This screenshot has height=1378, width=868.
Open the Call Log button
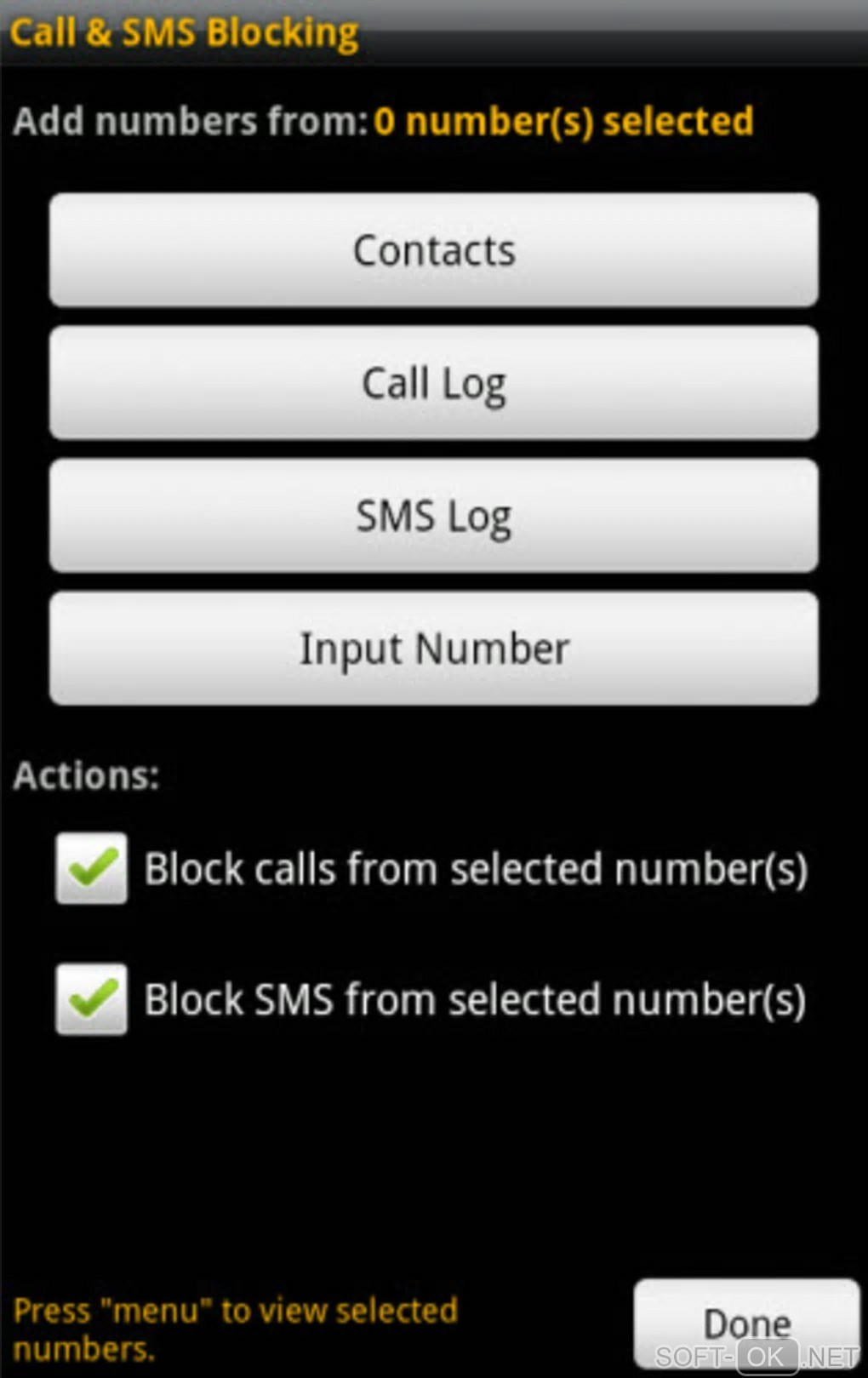(x=433, y=383)
